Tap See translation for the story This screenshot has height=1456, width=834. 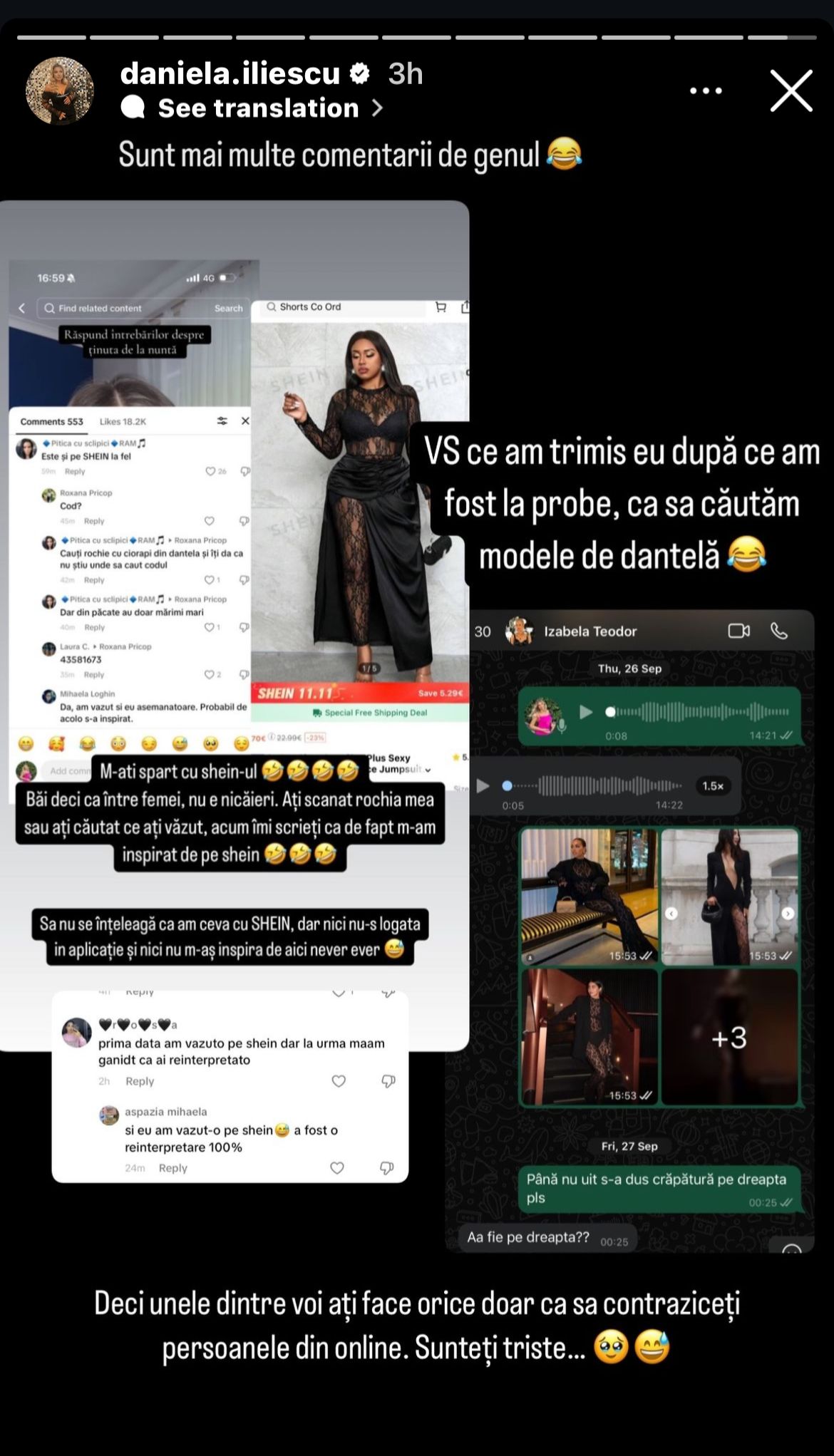coord(257,108)
